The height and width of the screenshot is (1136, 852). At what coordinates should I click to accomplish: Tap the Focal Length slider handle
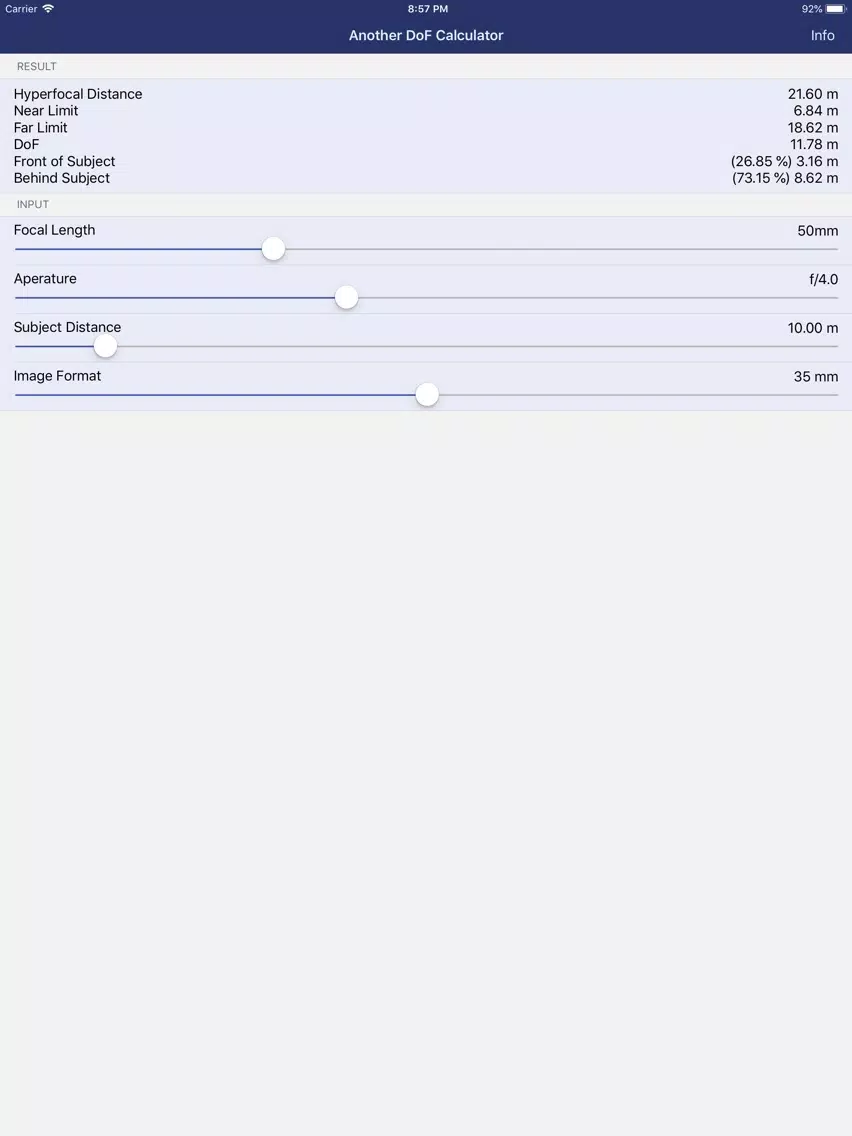(x=273, y=249)
